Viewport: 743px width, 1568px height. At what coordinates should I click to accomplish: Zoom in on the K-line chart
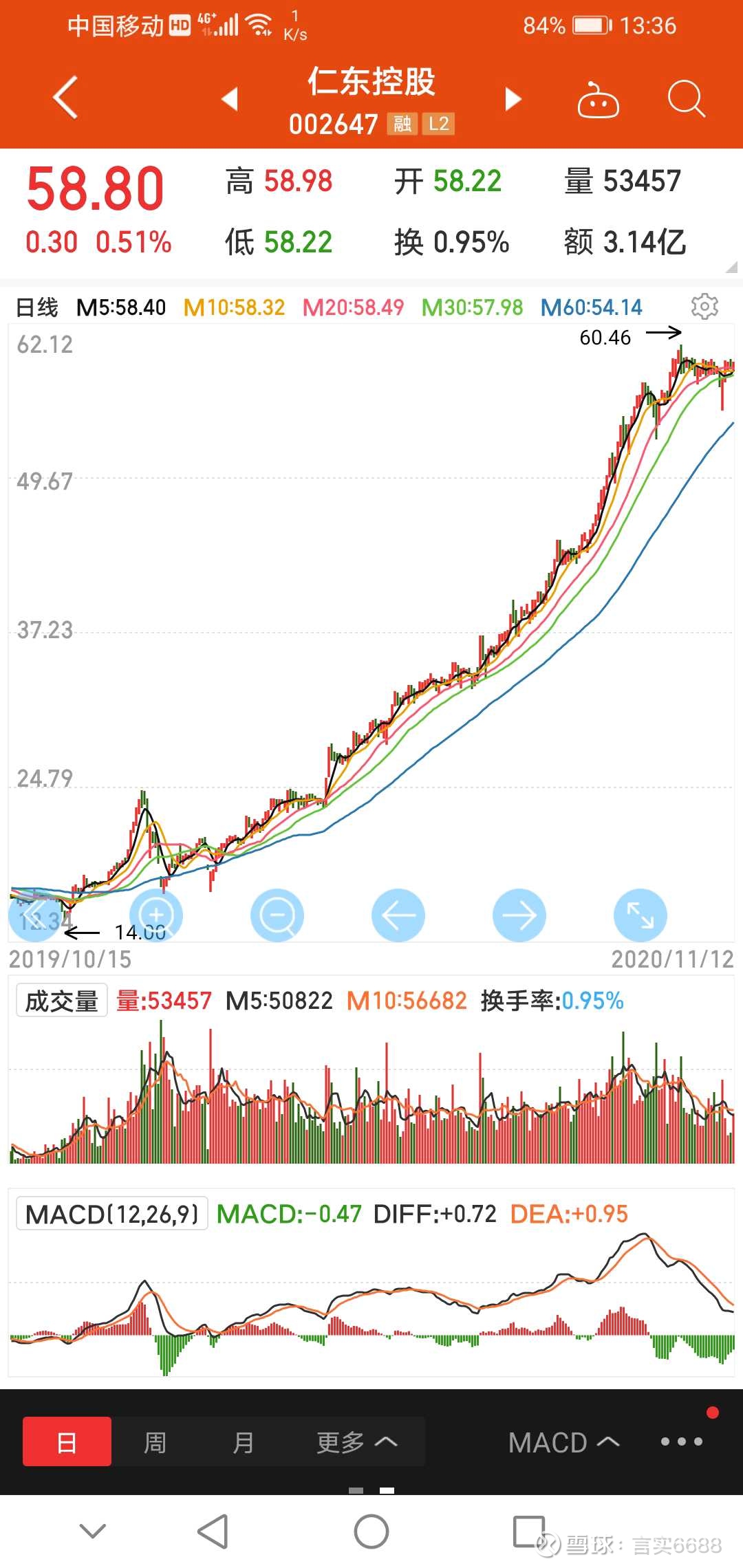[155, 915]
